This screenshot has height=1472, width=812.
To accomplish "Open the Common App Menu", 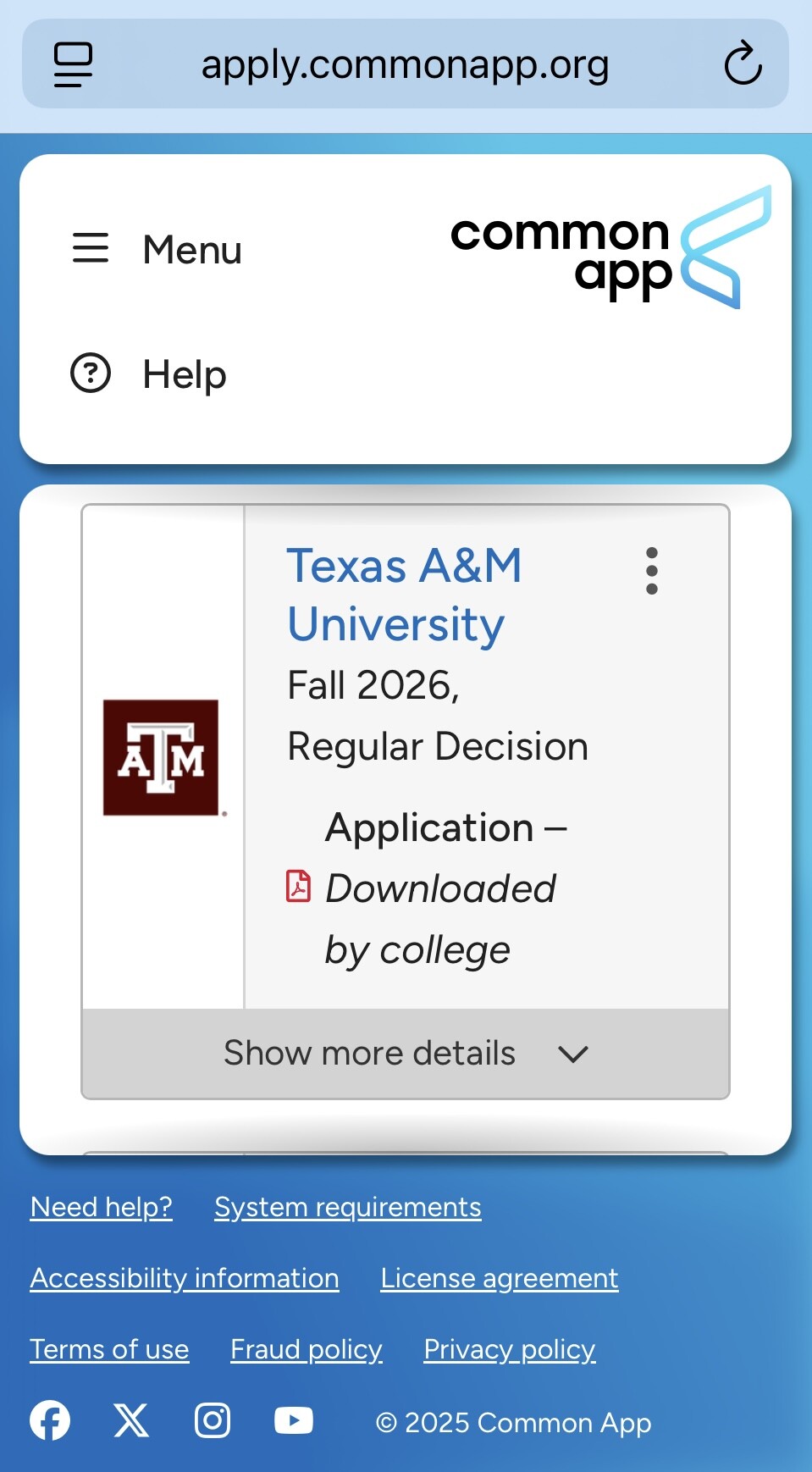I will (157, 250).
